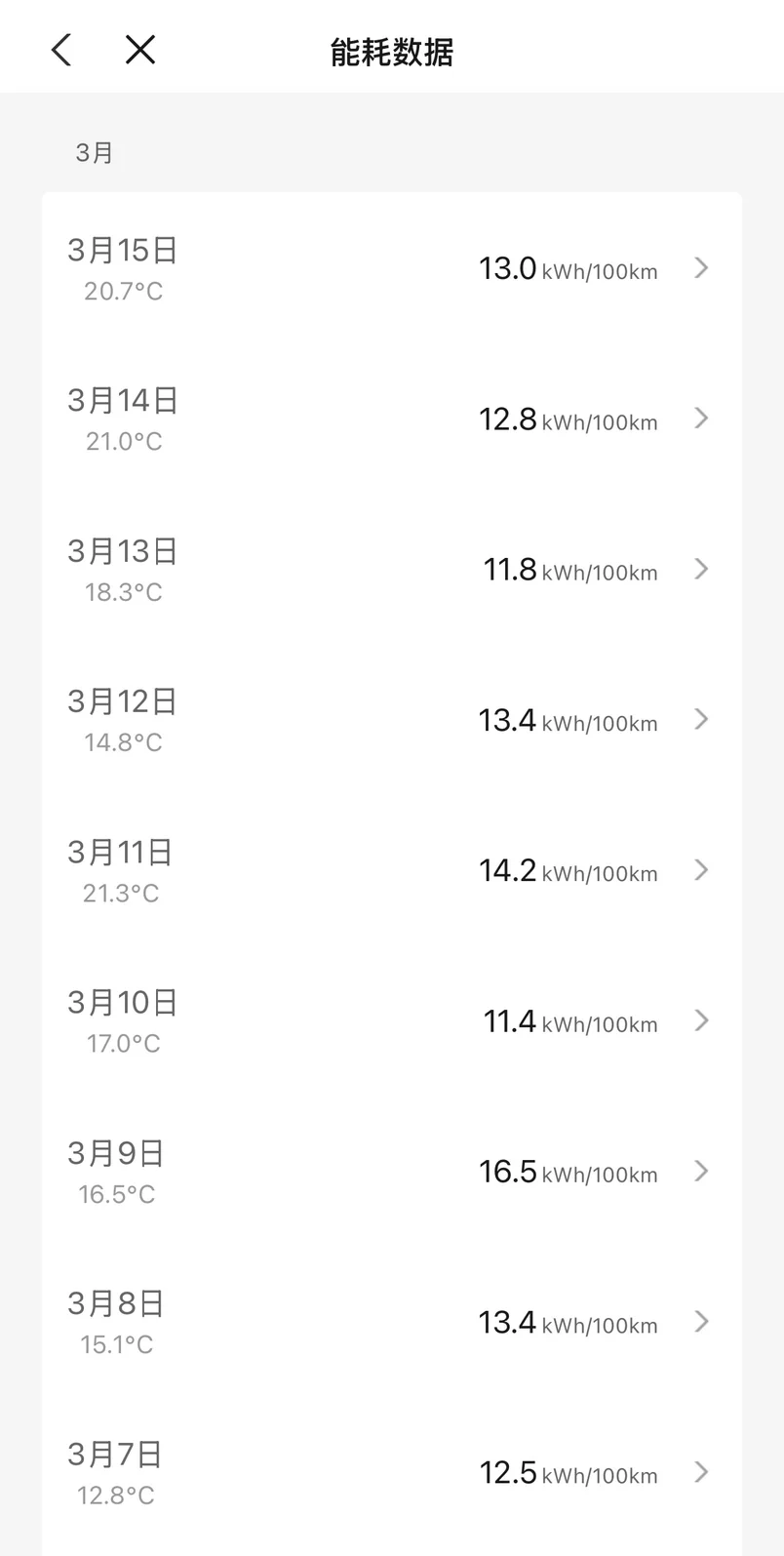Show details for 3月8日
Screen dimensions: 784x1556
391,1322
